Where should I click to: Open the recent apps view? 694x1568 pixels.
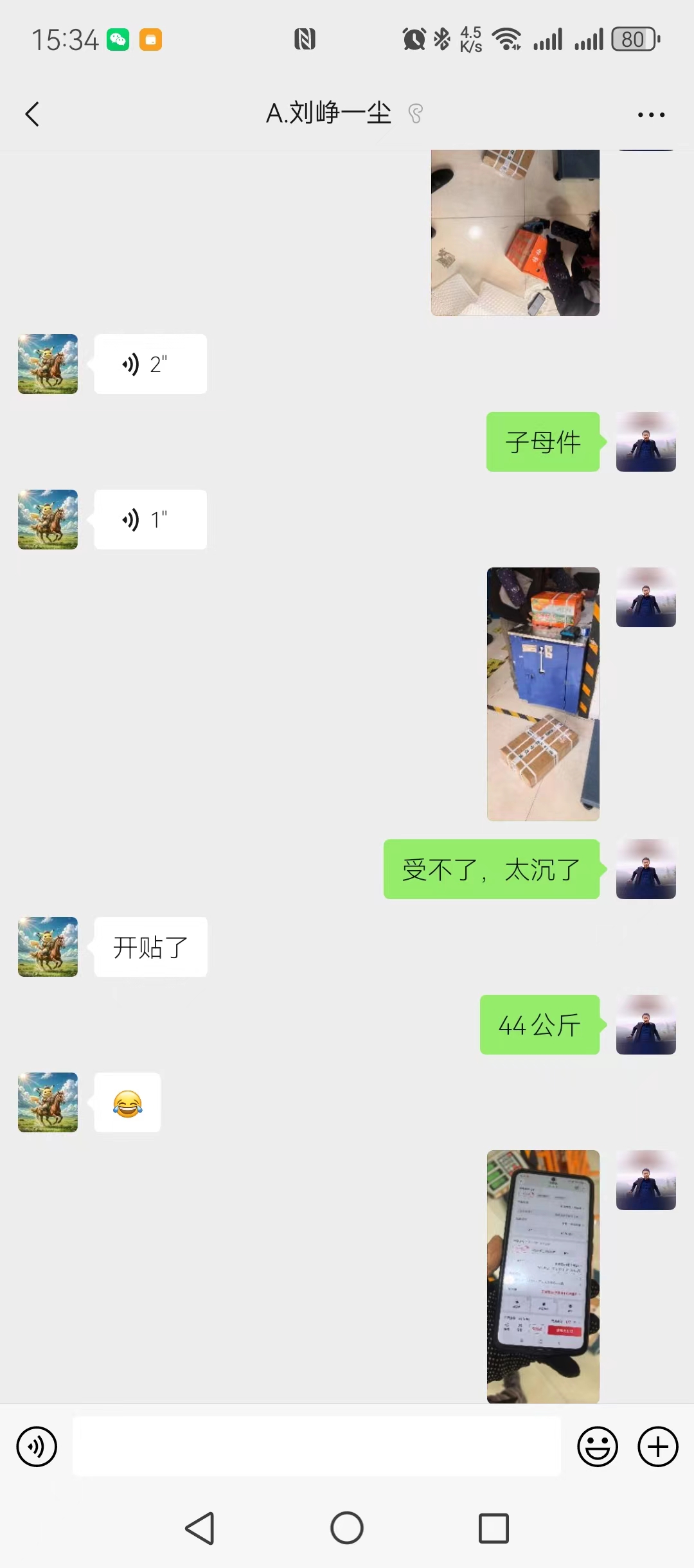pyautogui.click(x=494, y=1528)
